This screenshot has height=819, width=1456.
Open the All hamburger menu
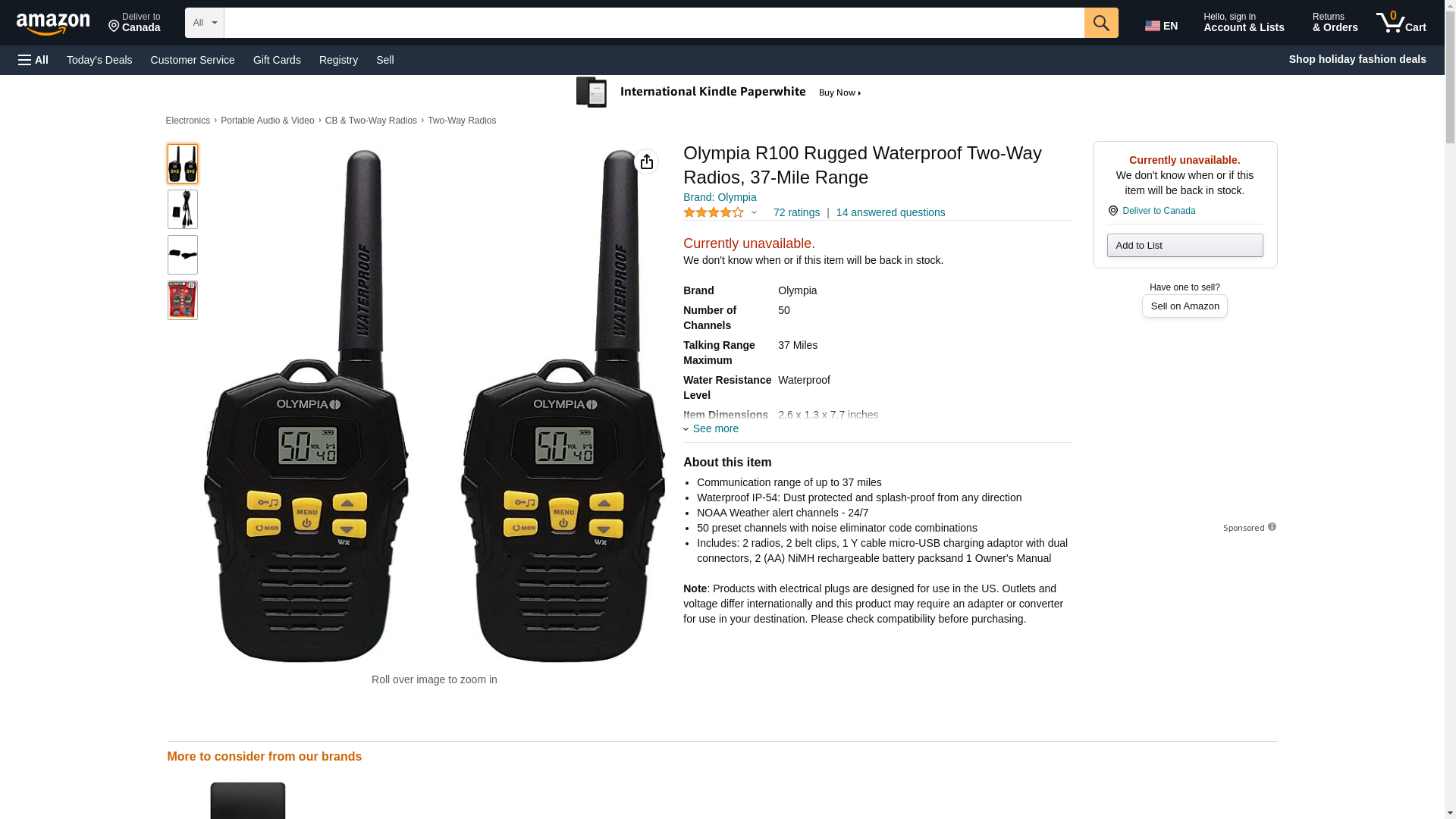[33, 60]
